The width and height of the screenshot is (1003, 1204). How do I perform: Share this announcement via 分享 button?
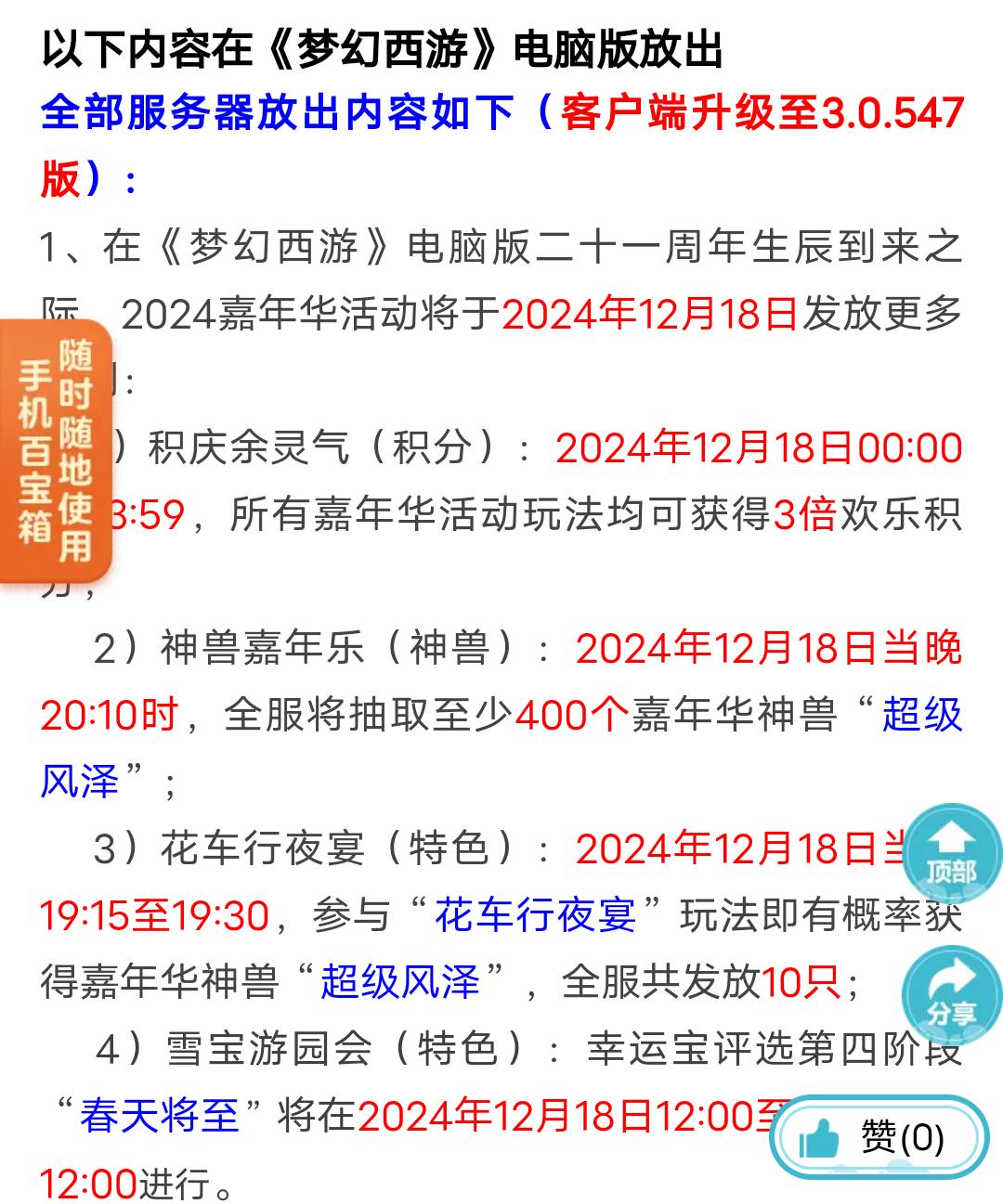point(951,995)
